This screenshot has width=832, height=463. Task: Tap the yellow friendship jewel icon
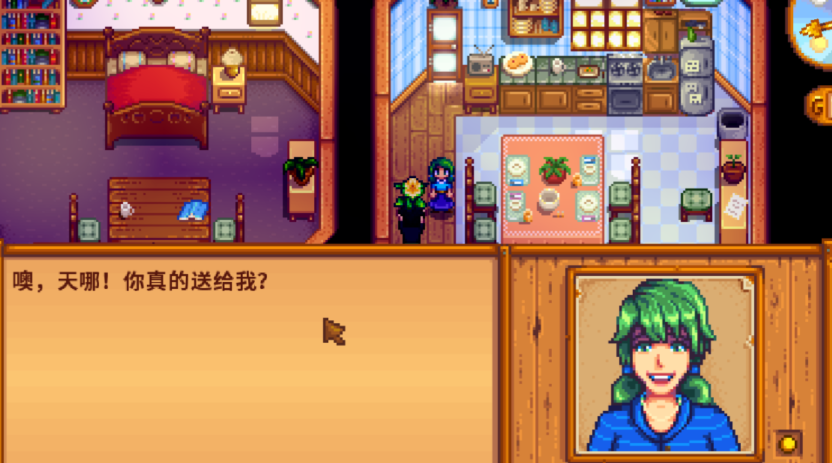(x=788, y=442)
